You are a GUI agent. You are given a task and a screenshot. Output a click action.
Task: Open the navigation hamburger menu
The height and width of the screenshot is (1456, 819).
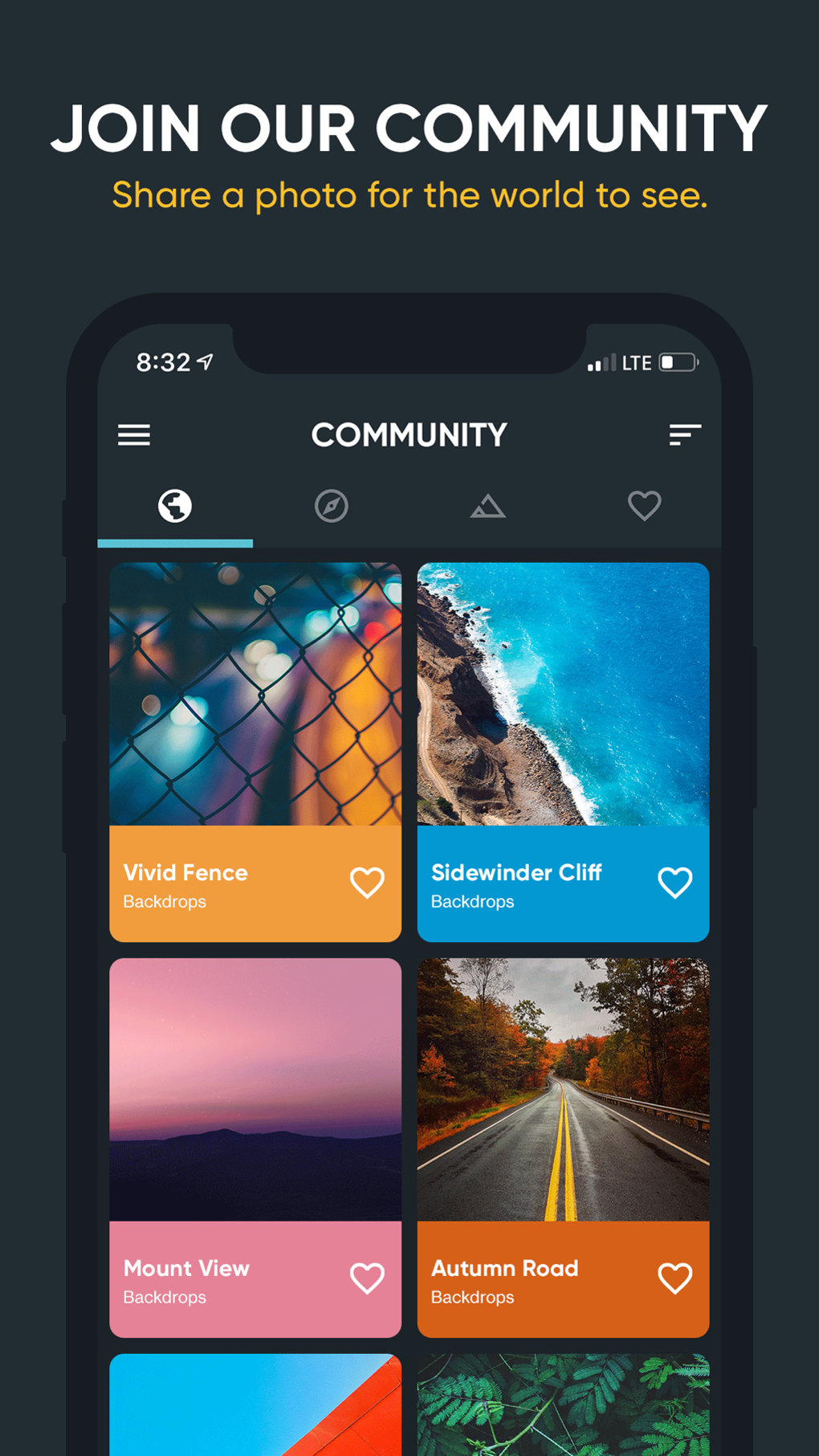coord(133,435)
